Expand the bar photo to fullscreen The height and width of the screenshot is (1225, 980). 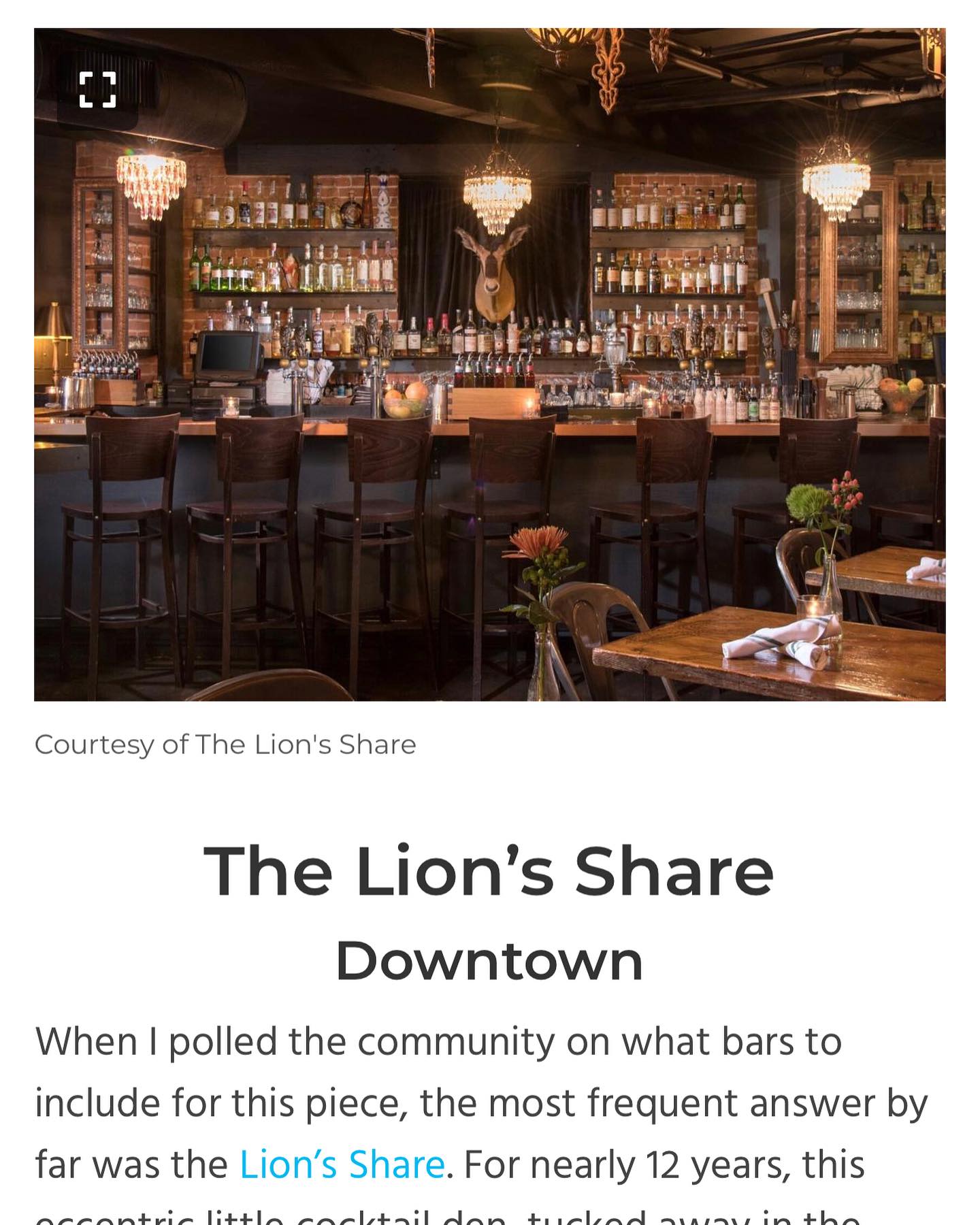97,90
